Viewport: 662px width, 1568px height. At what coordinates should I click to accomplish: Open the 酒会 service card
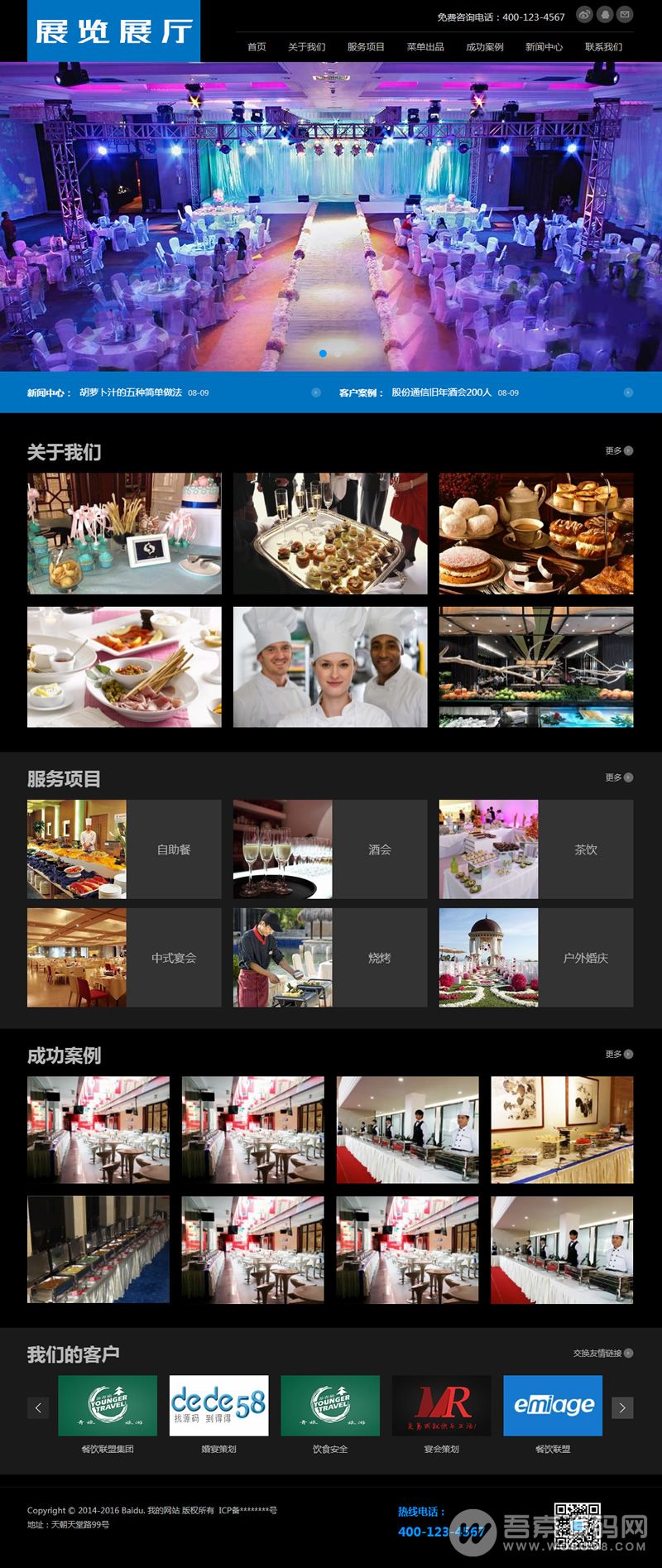click(330, 849)
